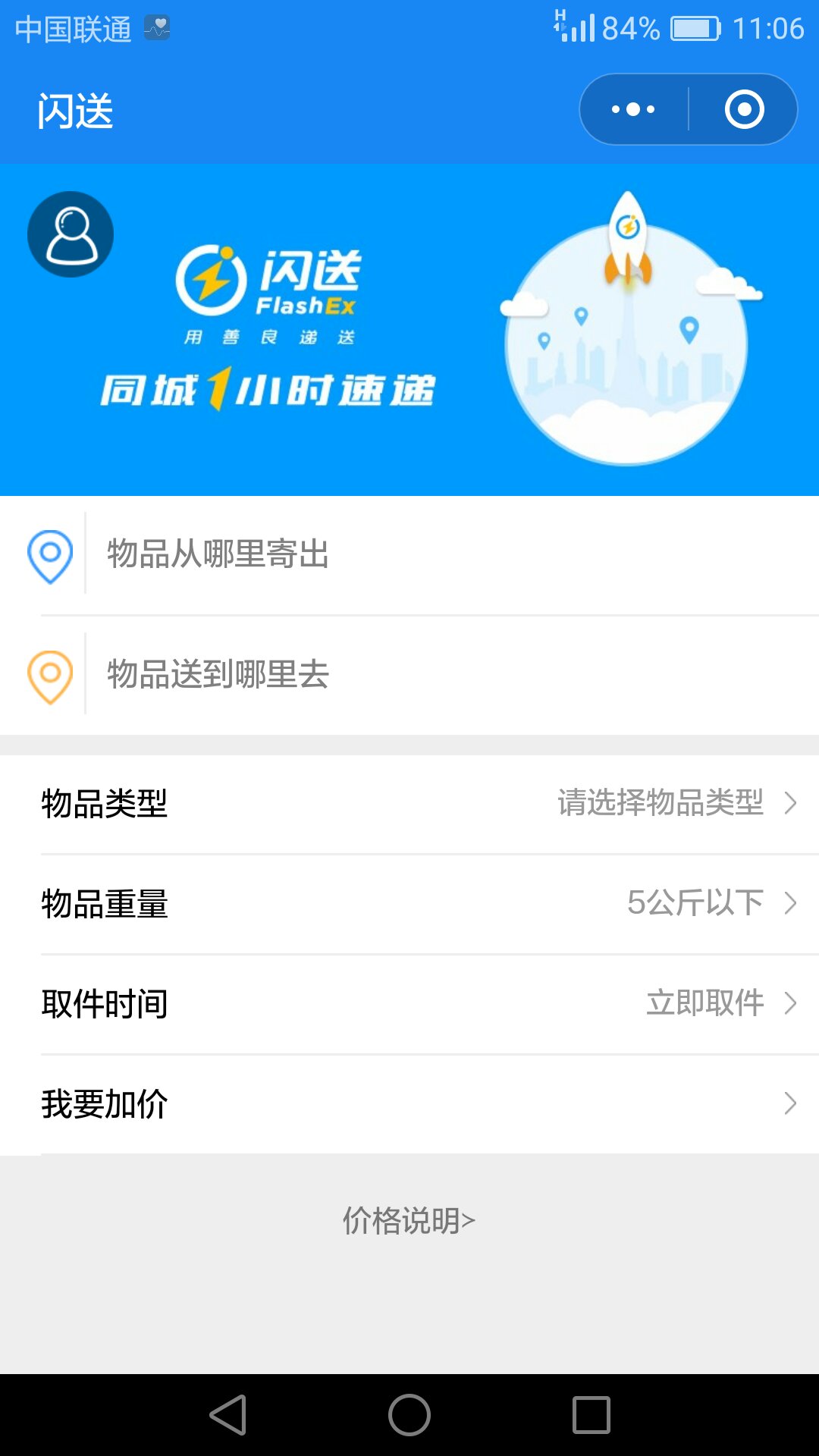
Task: Click the orange destination location pin icon
Action: pyautogui.click(x=50, y=675)
